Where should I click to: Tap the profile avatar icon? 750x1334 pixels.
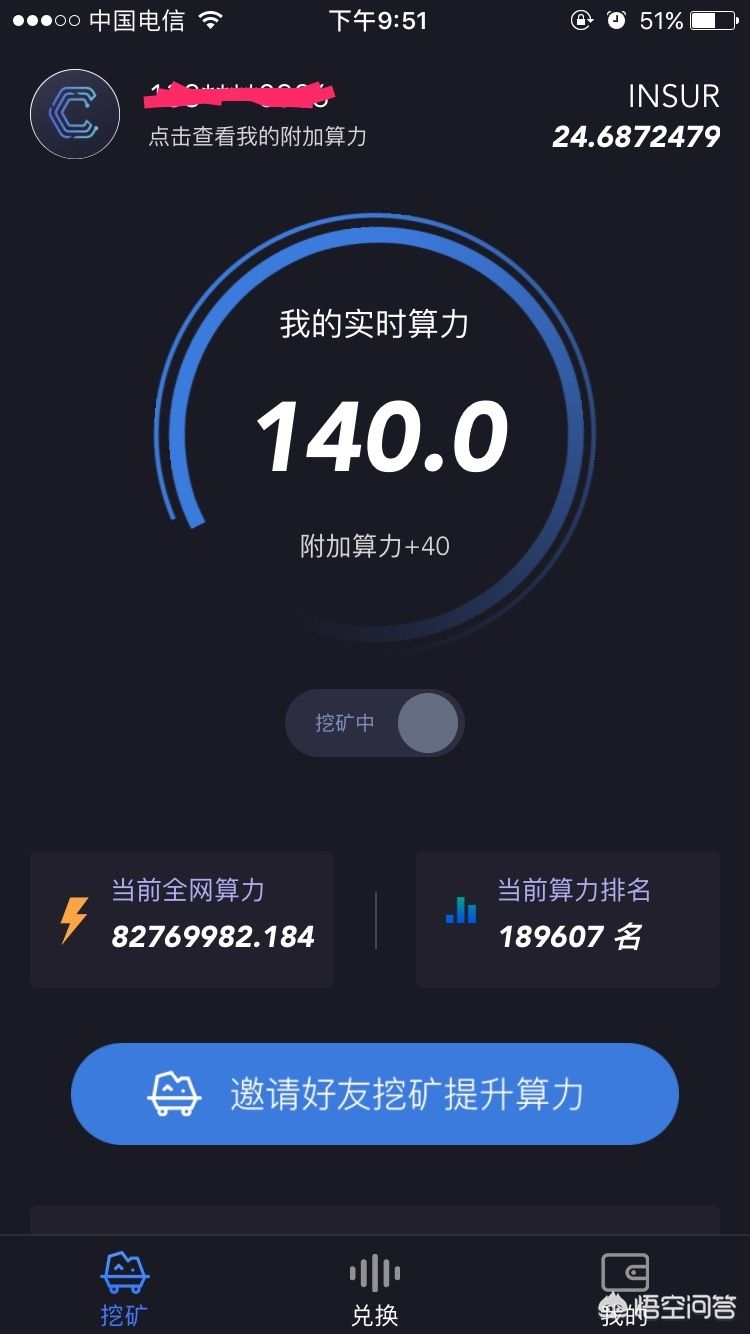(75, 114)
